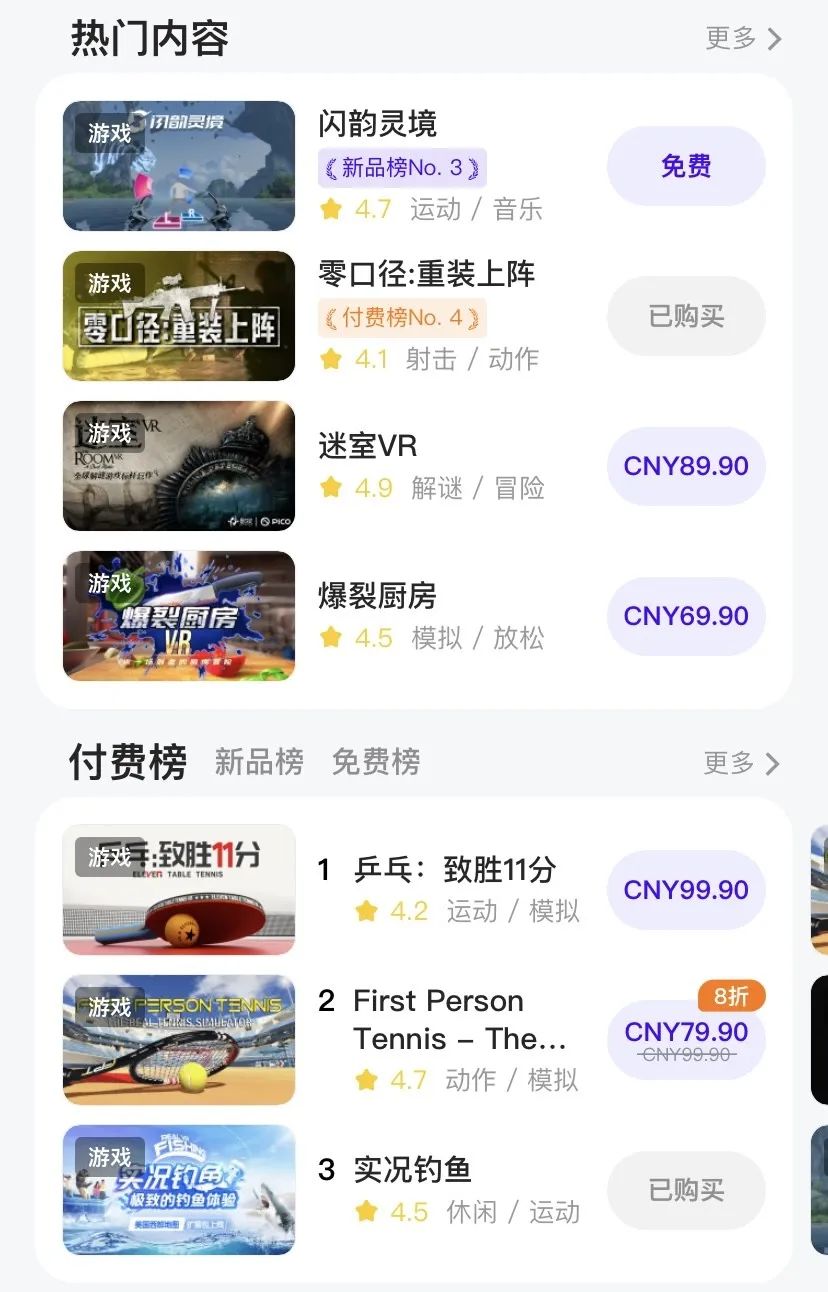Open the 乒乓：致胜11分 game thumbnail

[x=179, y=890]
